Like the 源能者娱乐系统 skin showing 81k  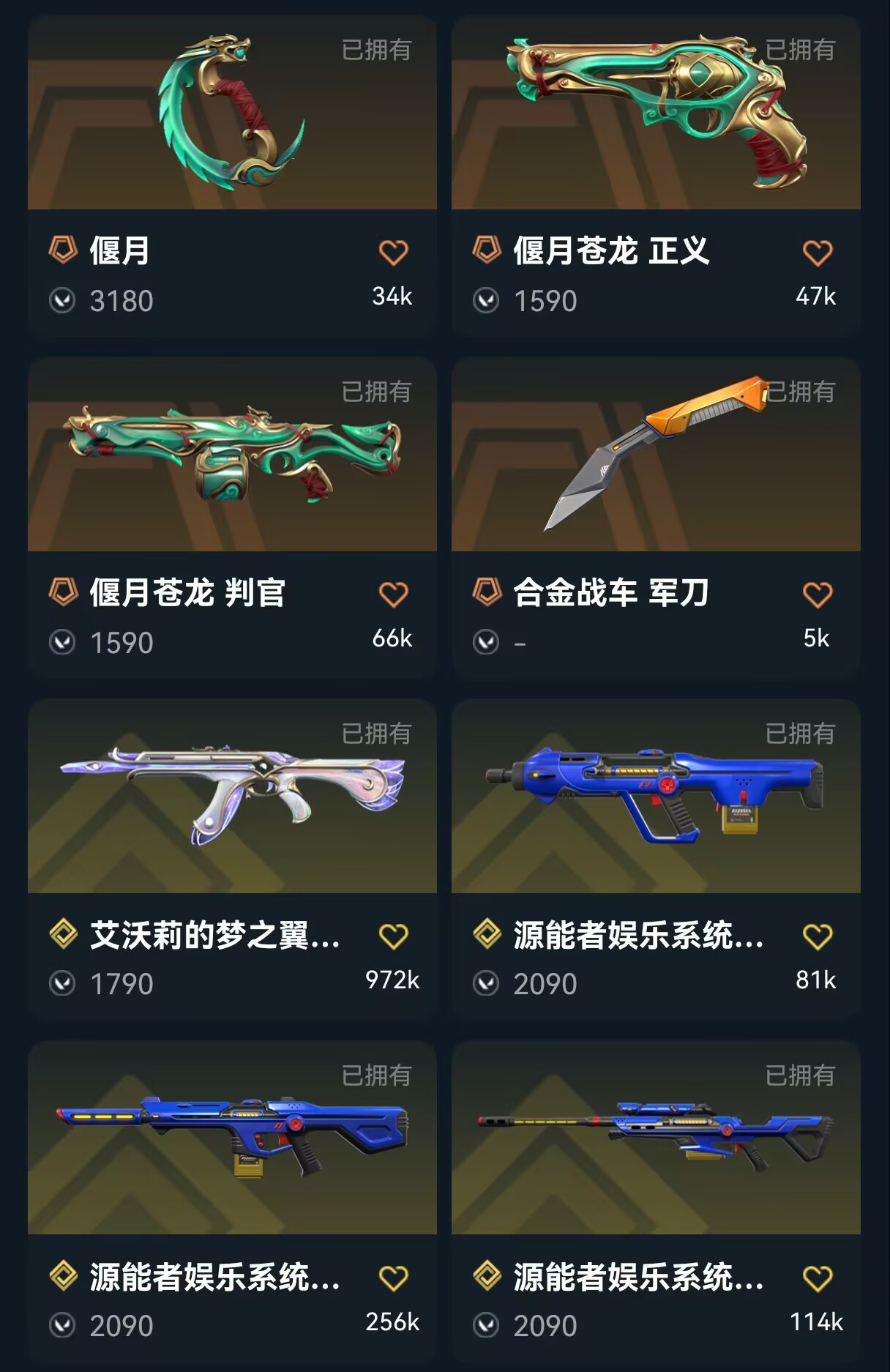817,936
